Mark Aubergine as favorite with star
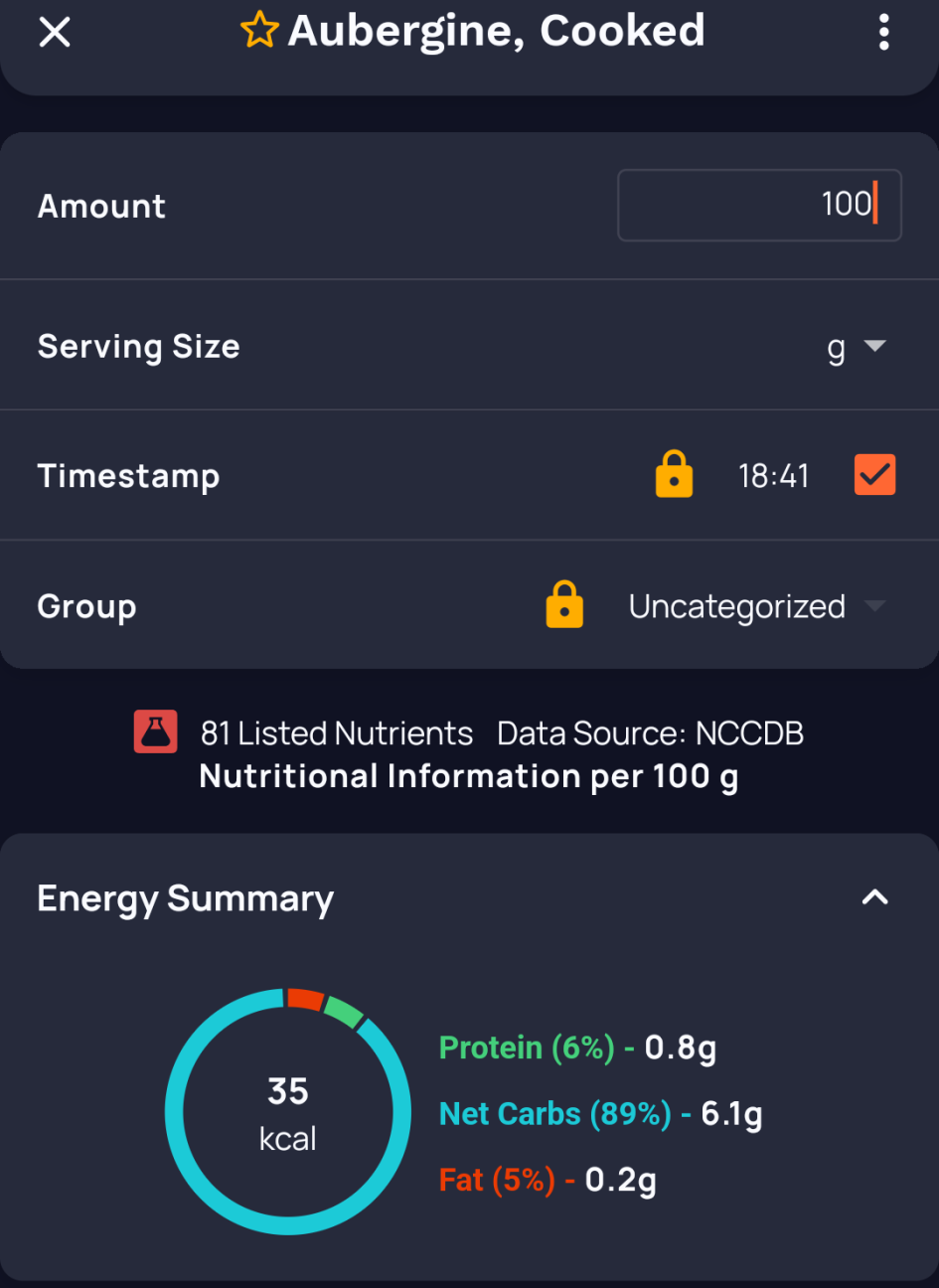The image size is (939, 1288). [x=259, y=31]
